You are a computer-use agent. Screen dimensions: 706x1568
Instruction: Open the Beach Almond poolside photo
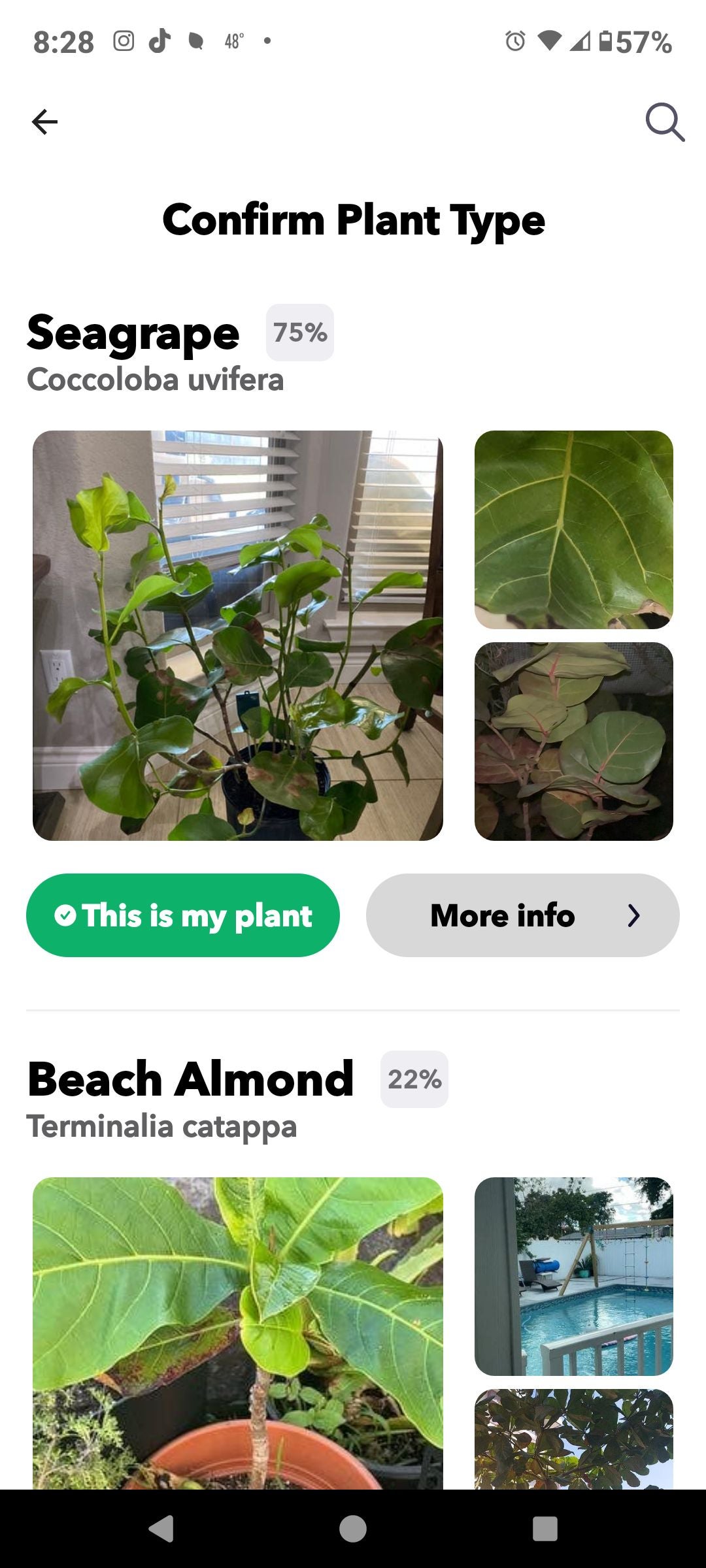point(573,1276)
